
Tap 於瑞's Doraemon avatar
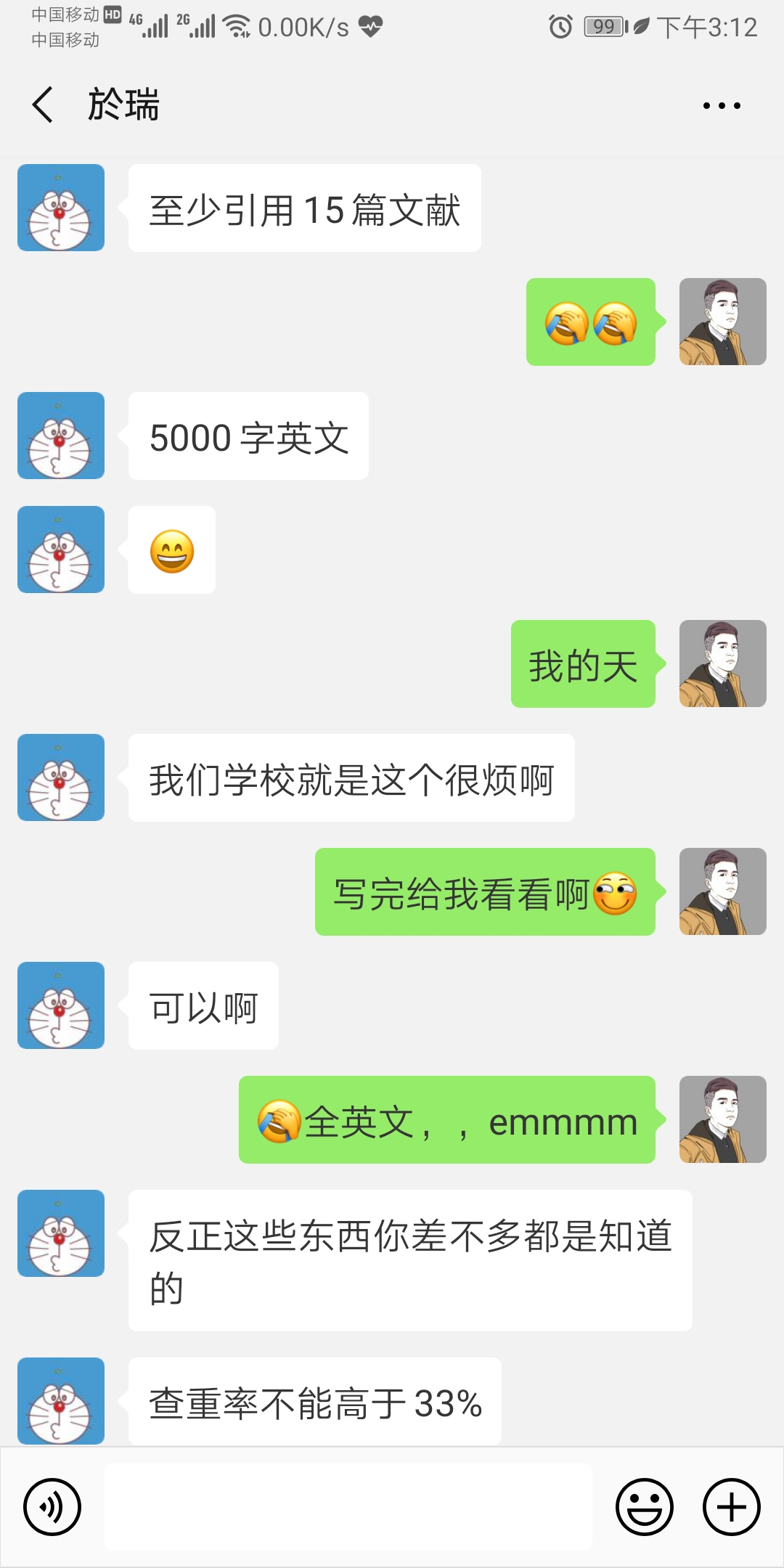tap(60, 207)
